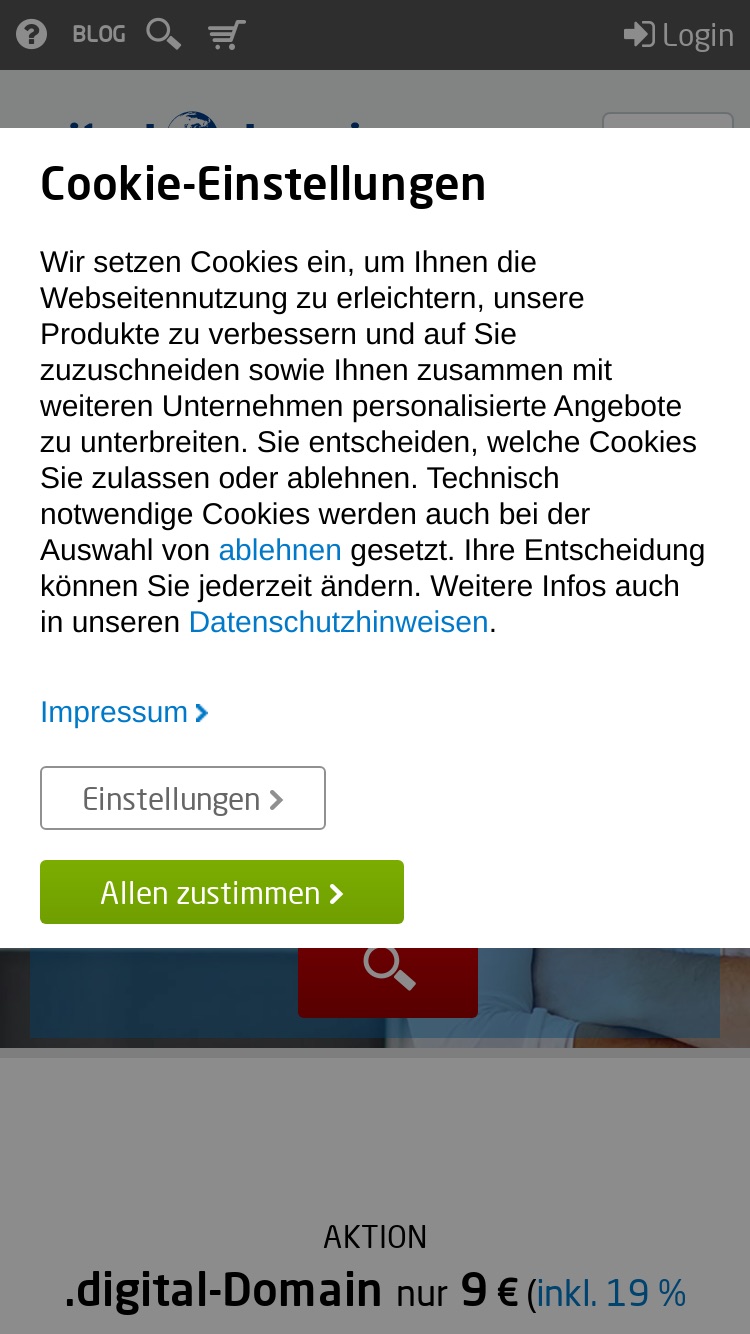
Task: Open the Datenschutzhinweisen link
Action: tap(338, 622)
